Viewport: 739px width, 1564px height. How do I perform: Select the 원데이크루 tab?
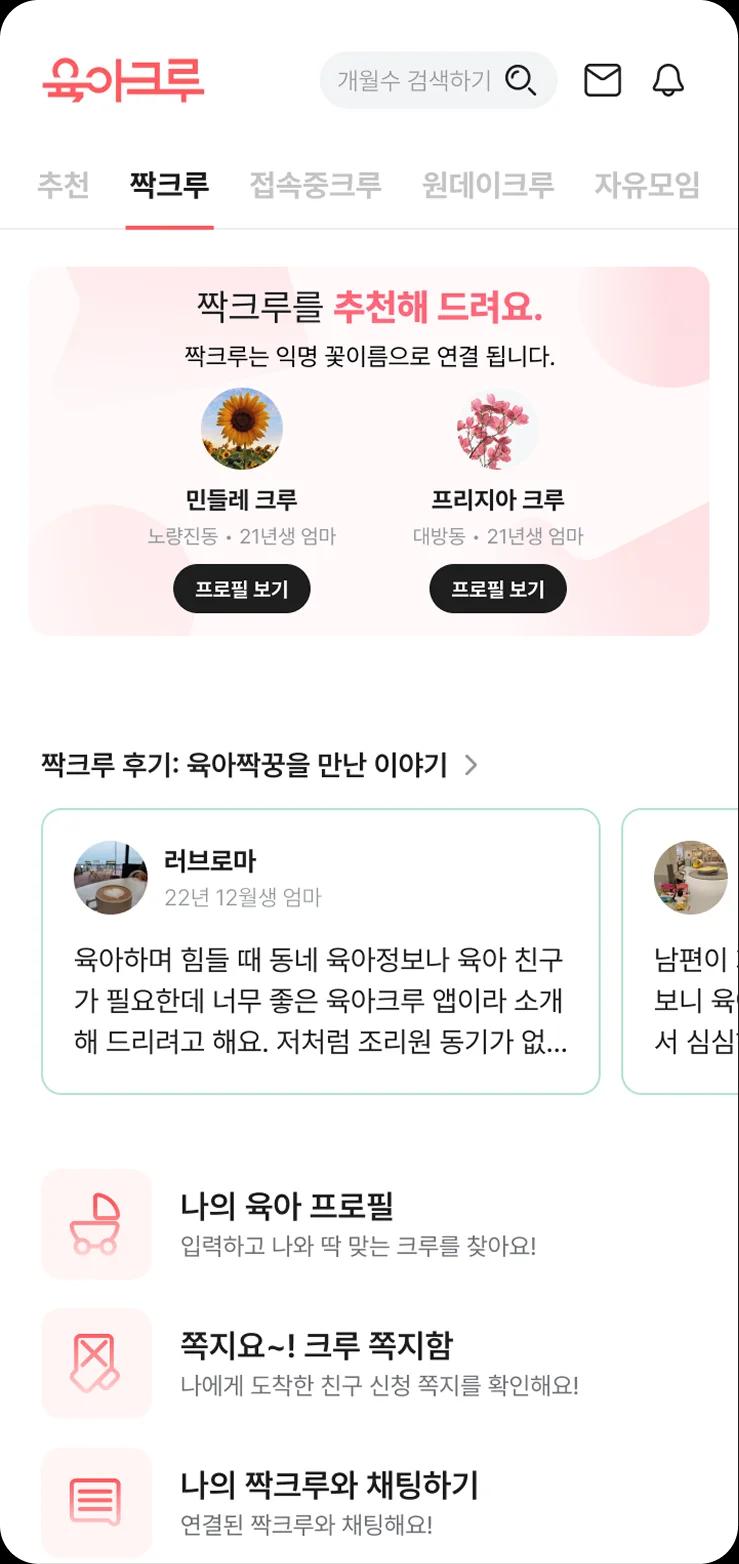485,184
